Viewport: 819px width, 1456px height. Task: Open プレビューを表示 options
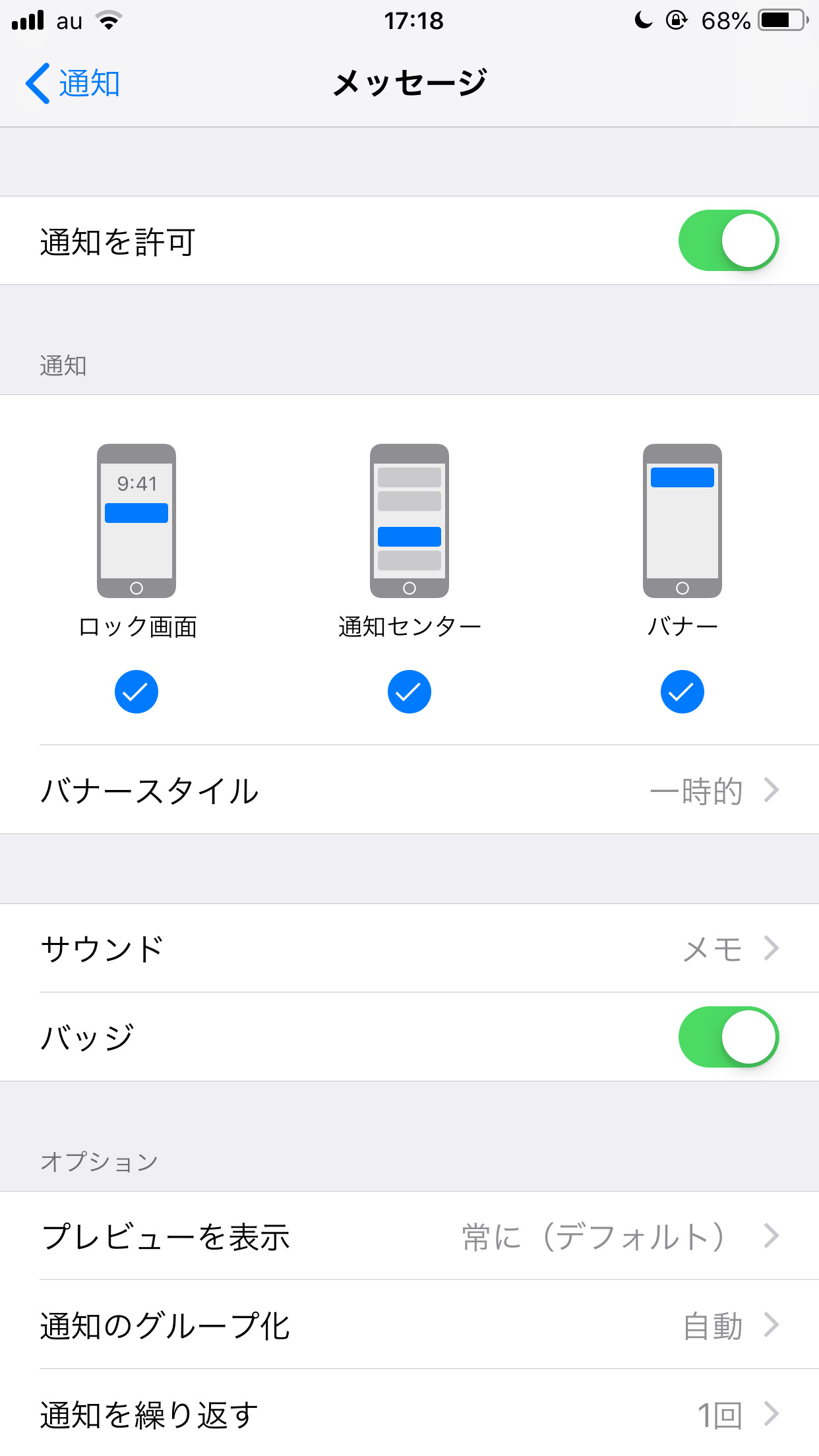click(x=409, y=1236)
